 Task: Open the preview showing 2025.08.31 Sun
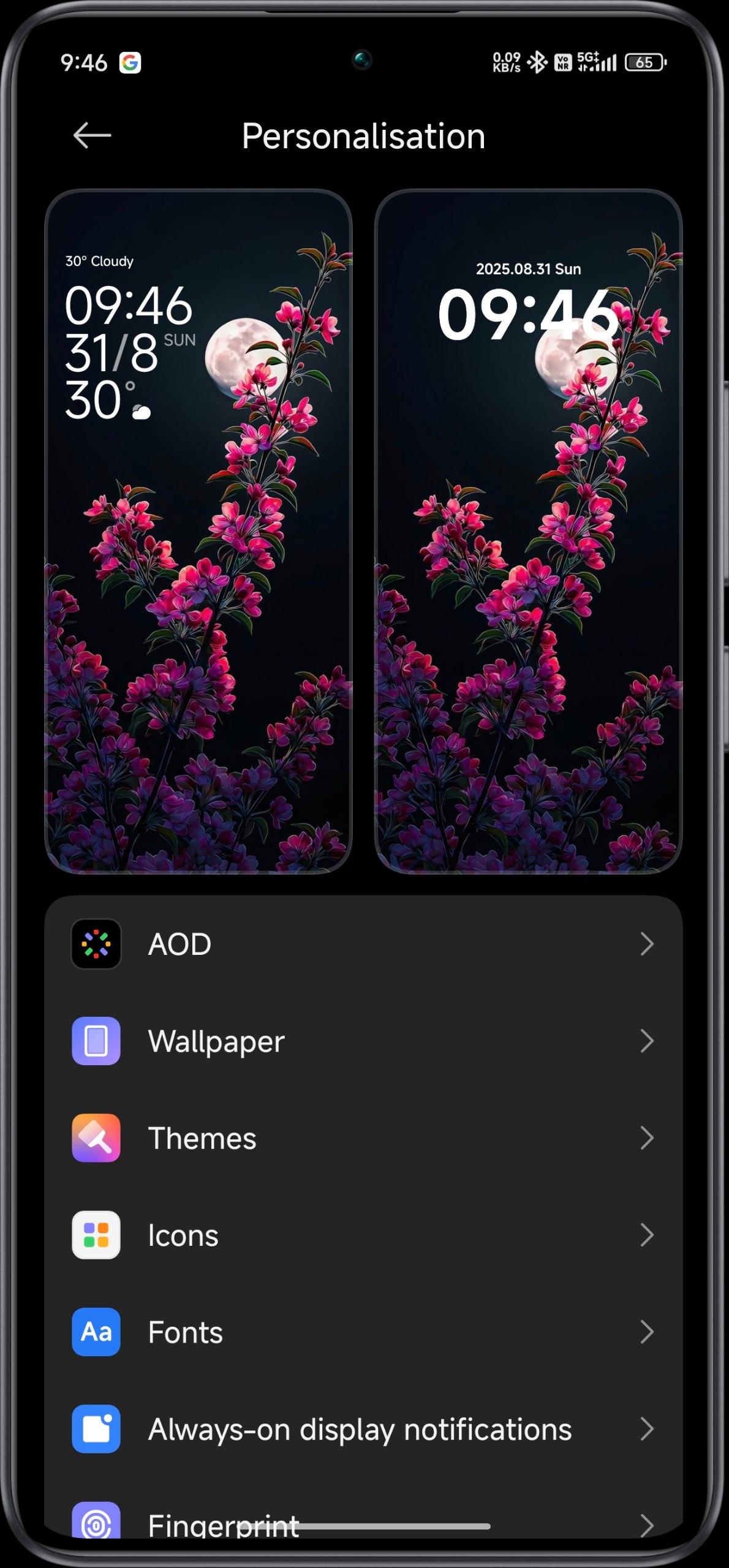pos(528,531)
